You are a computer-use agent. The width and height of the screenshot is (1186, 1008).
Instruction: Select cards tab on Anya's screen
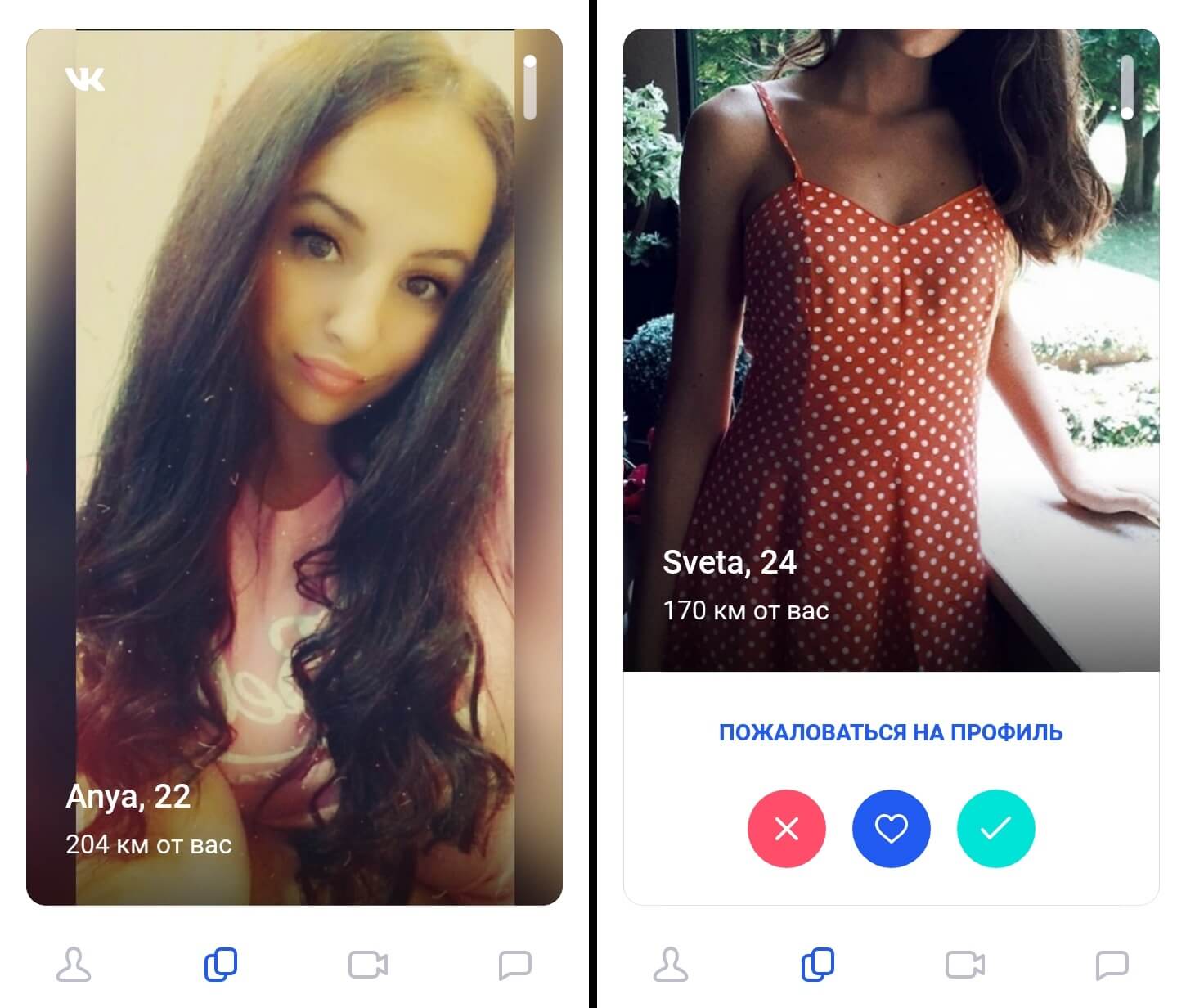click(x=221, y=965)
